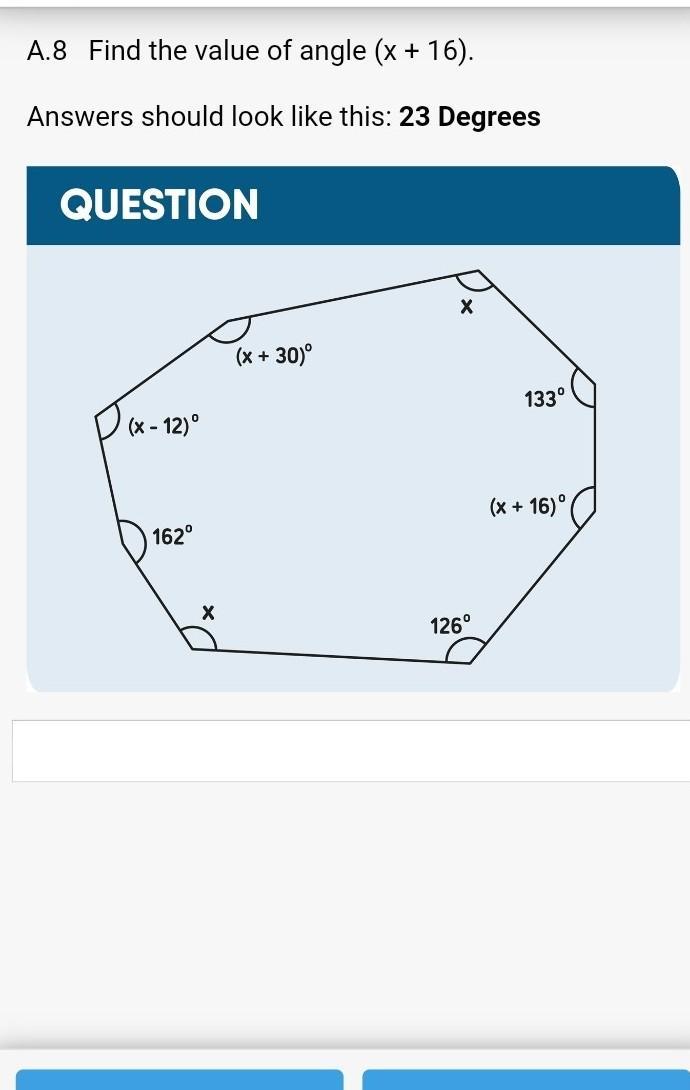Tap the answer input field
Image resolution: width=690 pixels, height=1090 pixels.
point(352,751)
